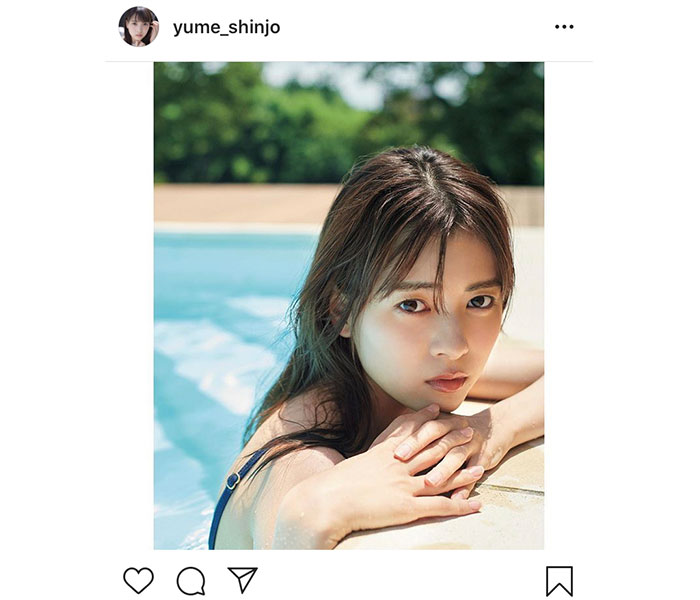Like yume_shinjo's post
The height and width of the screenshot is (600, 700).
tap(138, 580)
